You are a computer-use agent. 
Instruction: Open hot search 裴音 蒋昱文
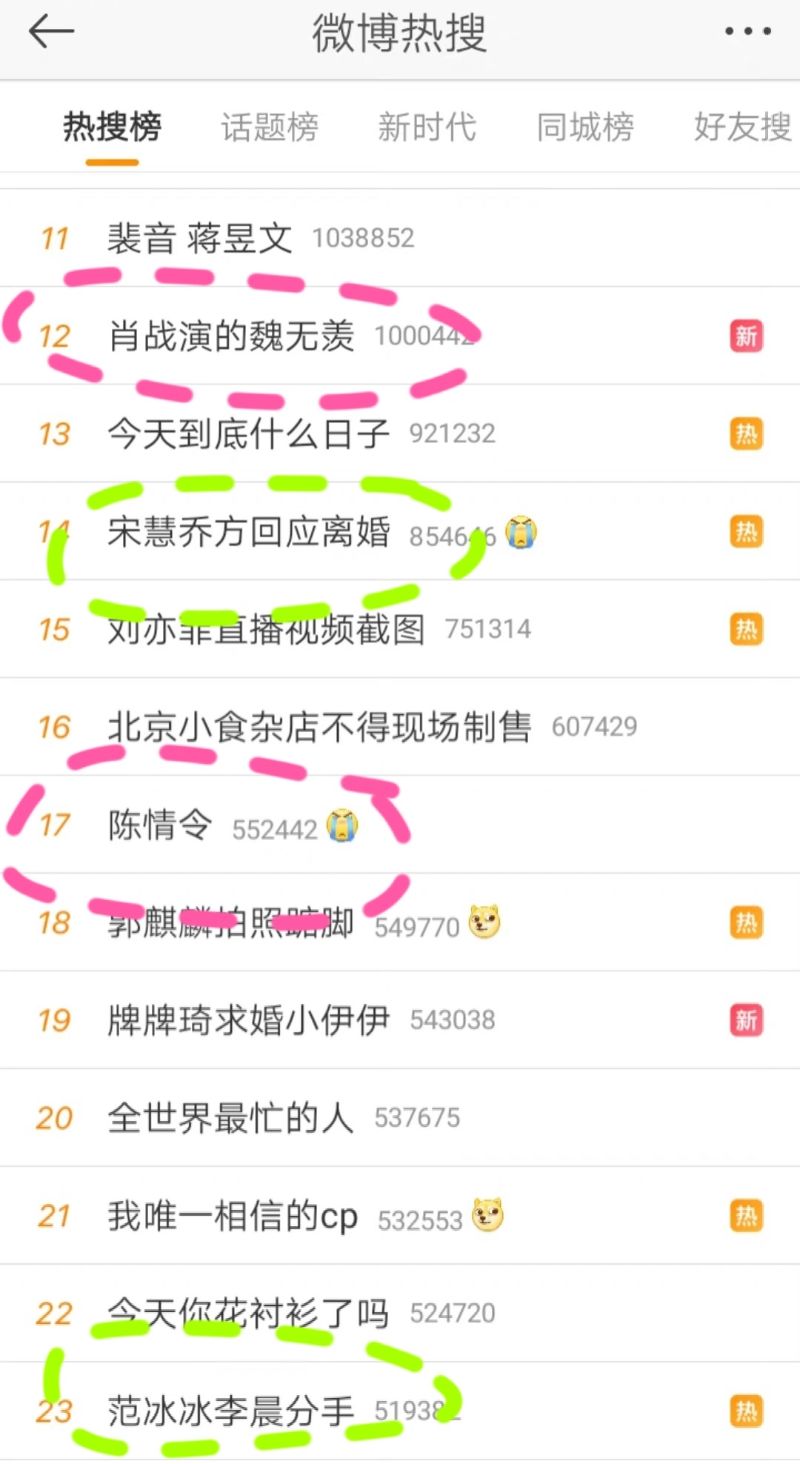200,238
